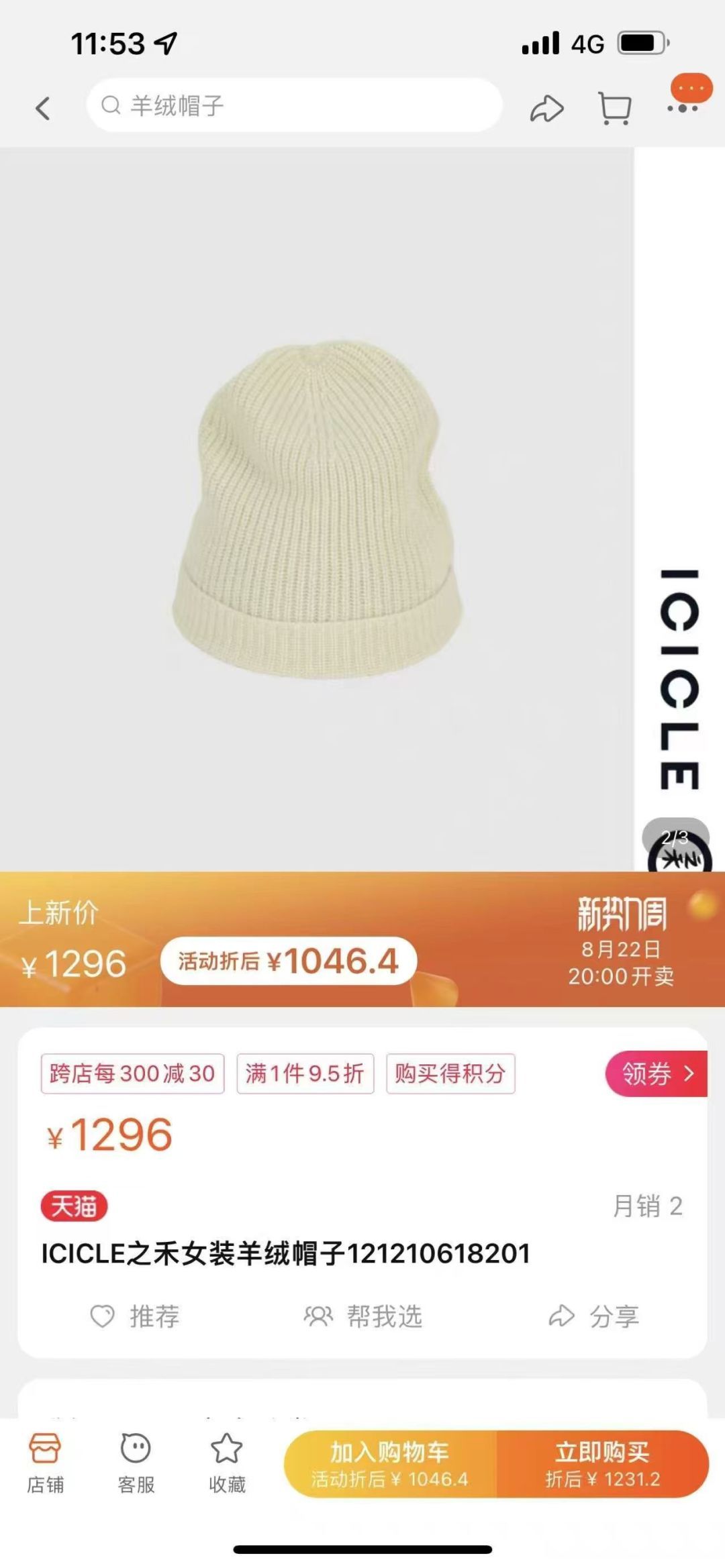The width and height of the screenshot is (725, 1568).
Task: Visit the 店铺 store page
Action: click(45, 1464)
